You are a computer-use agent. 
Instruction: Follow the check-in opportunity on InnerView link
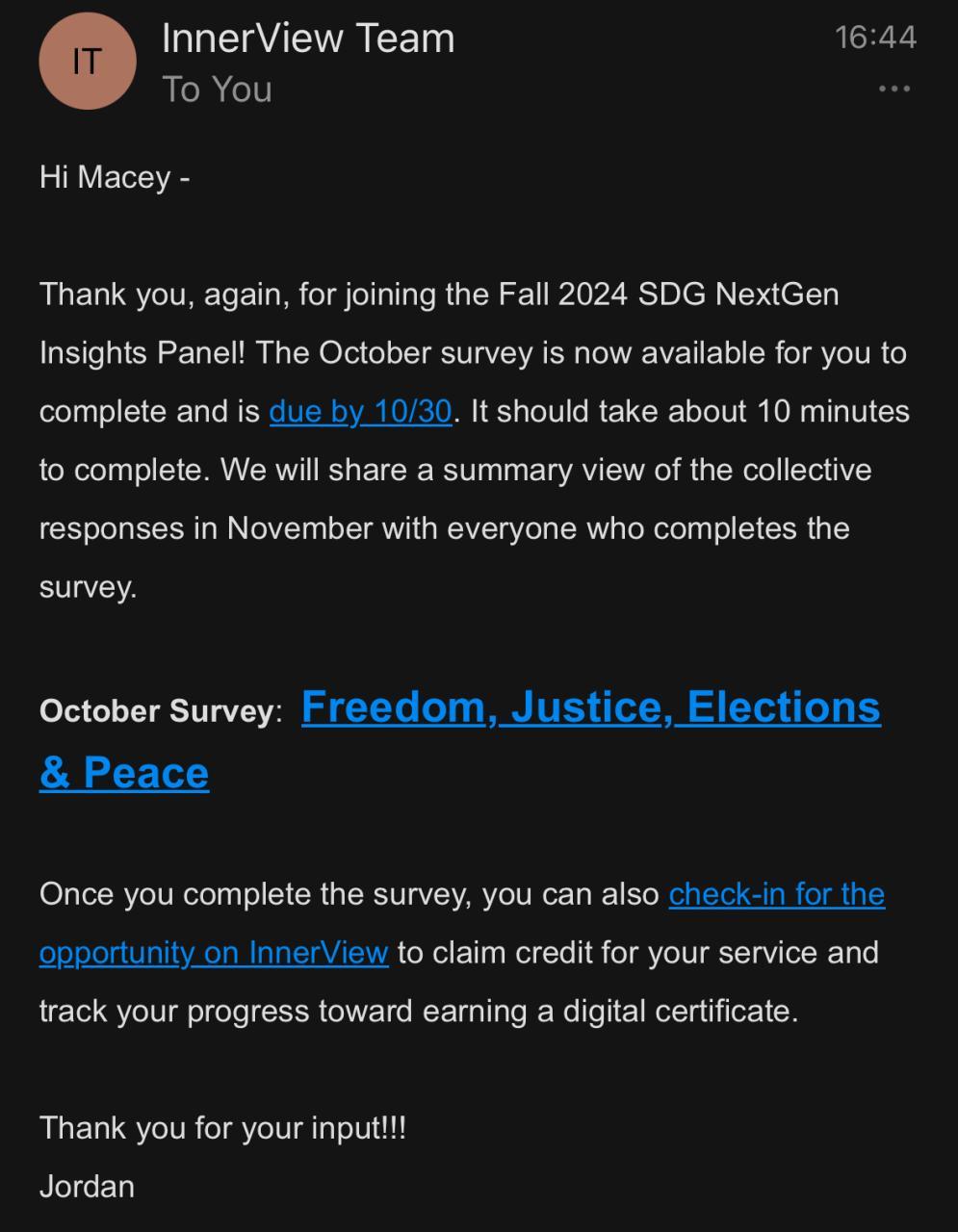776,894
